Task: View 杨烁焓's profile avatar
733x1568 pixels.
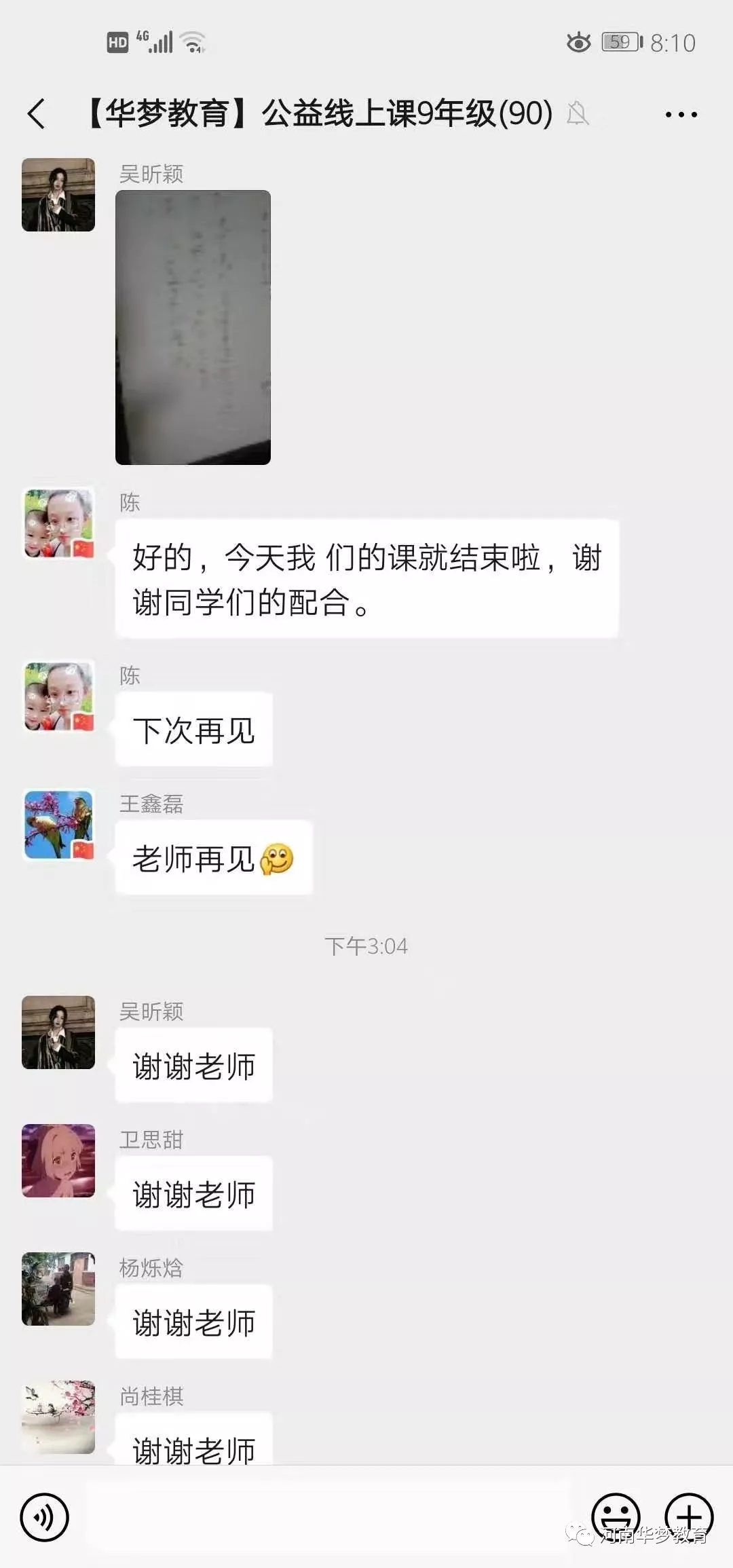Action: pos(58,1288)
